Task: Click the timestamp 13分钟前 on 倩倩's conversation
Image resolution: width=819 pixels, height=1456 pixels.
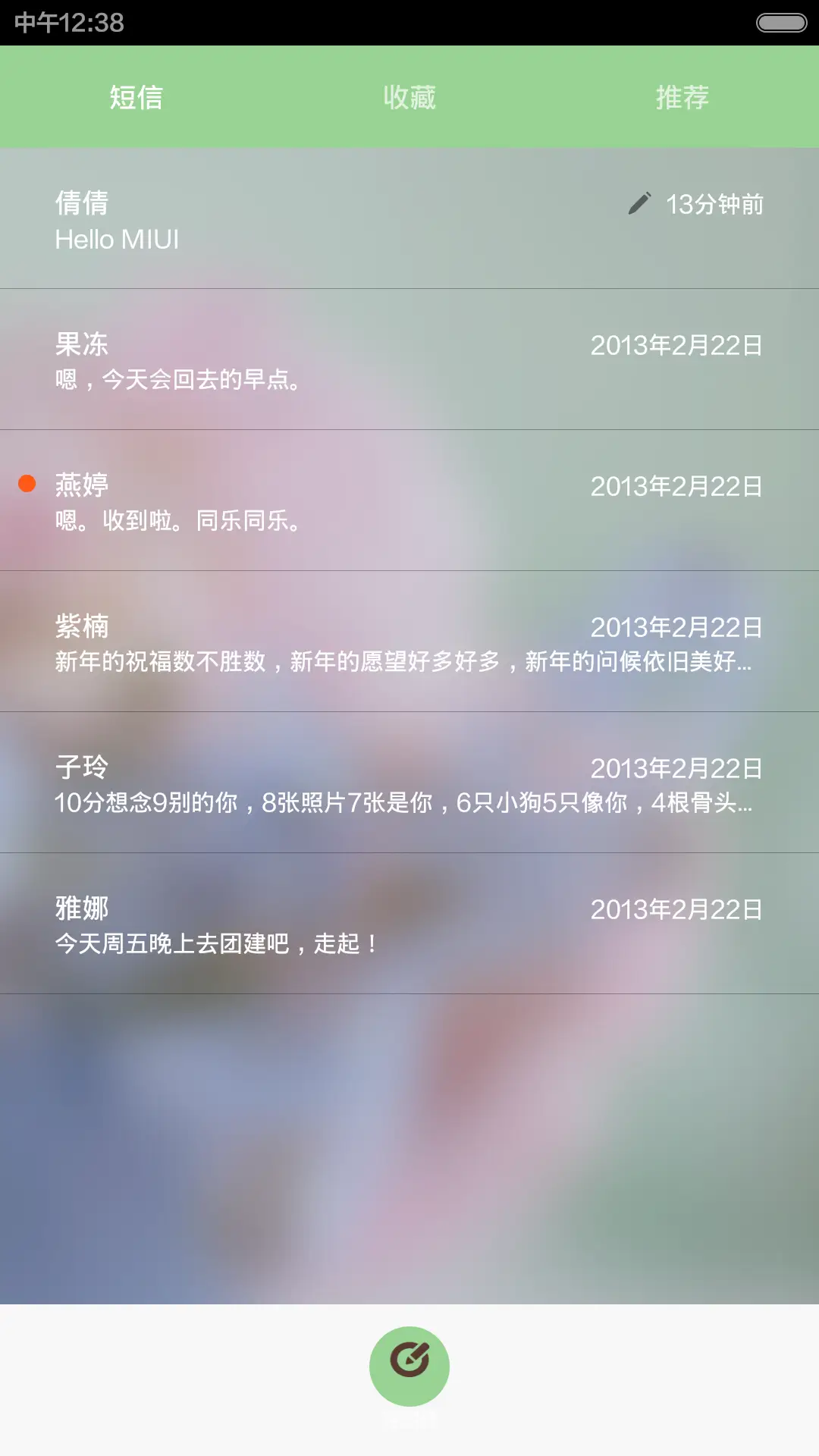Action: click(716, 203)
